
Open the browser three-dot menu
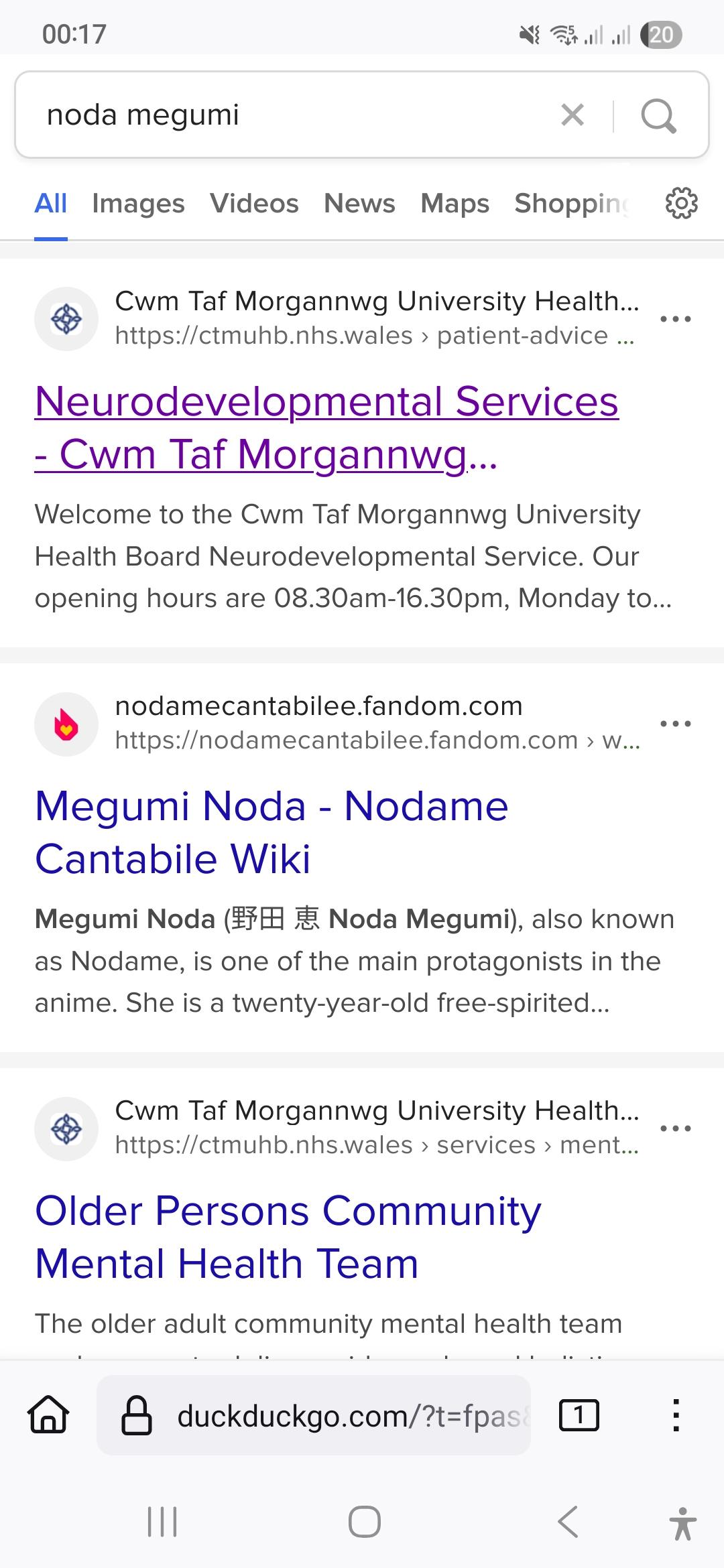click(676, 1415)
